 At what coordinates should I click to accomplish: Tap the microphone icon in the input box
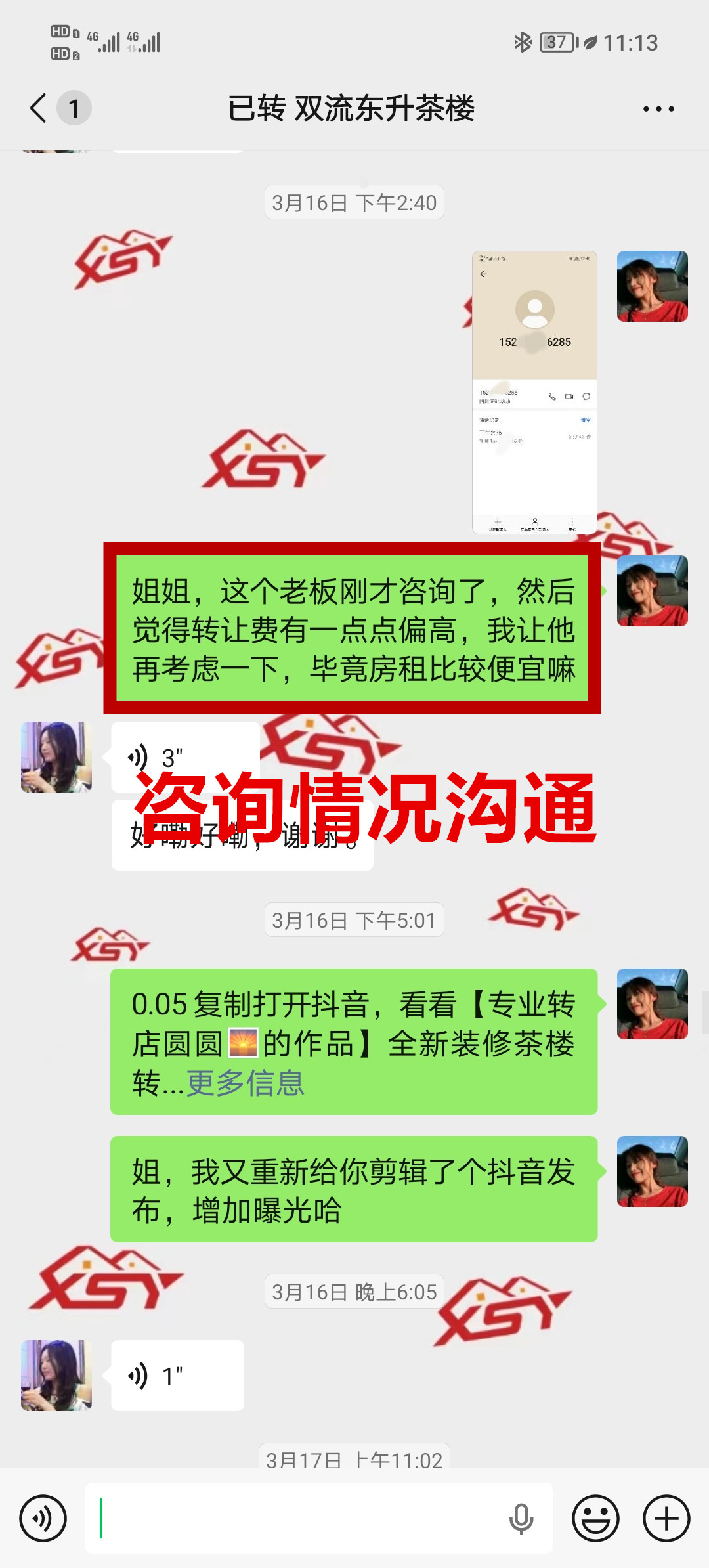pyautogui.click(x=521, y=1518)
